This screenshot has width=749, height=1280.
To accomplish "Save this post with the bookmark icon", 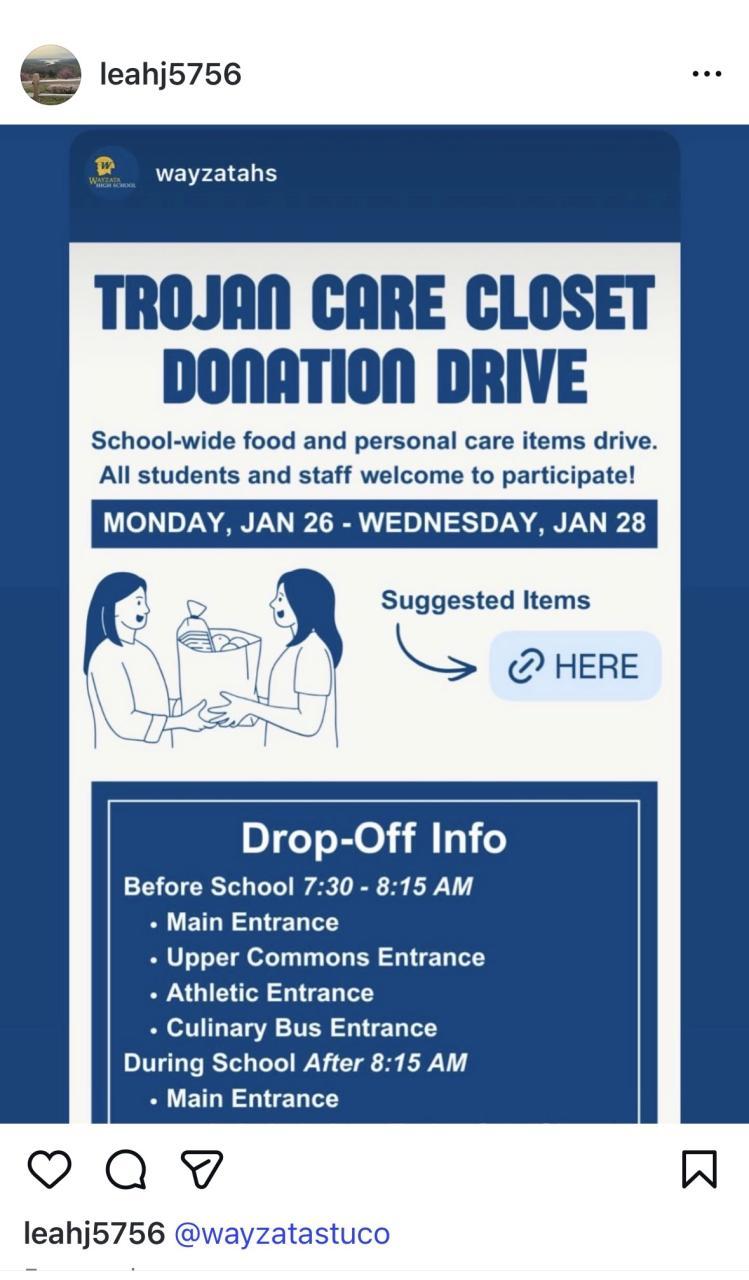I will click(x=699, y=1168).
